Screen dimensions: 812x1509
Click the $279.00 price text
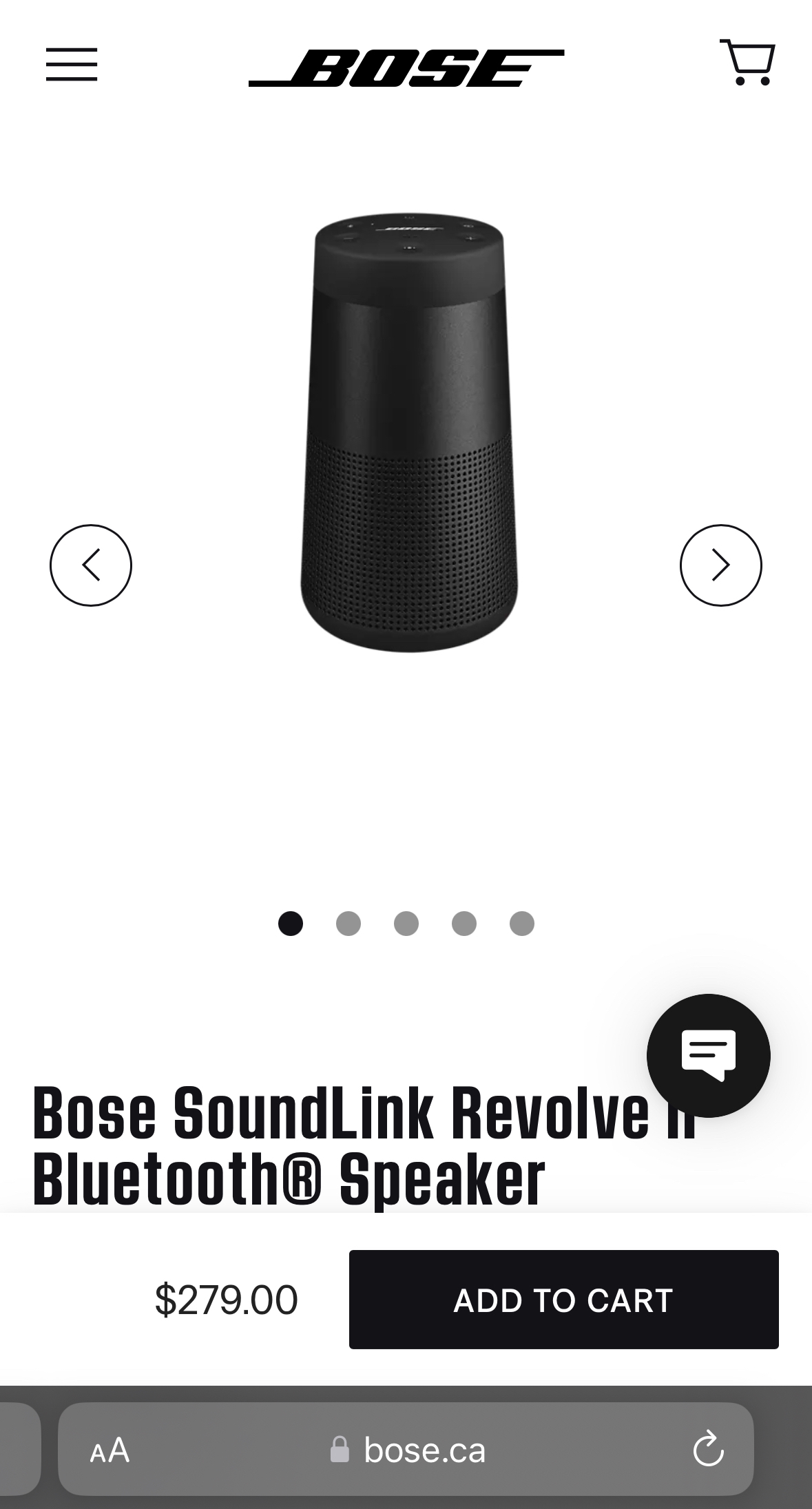pos(227,1300)
